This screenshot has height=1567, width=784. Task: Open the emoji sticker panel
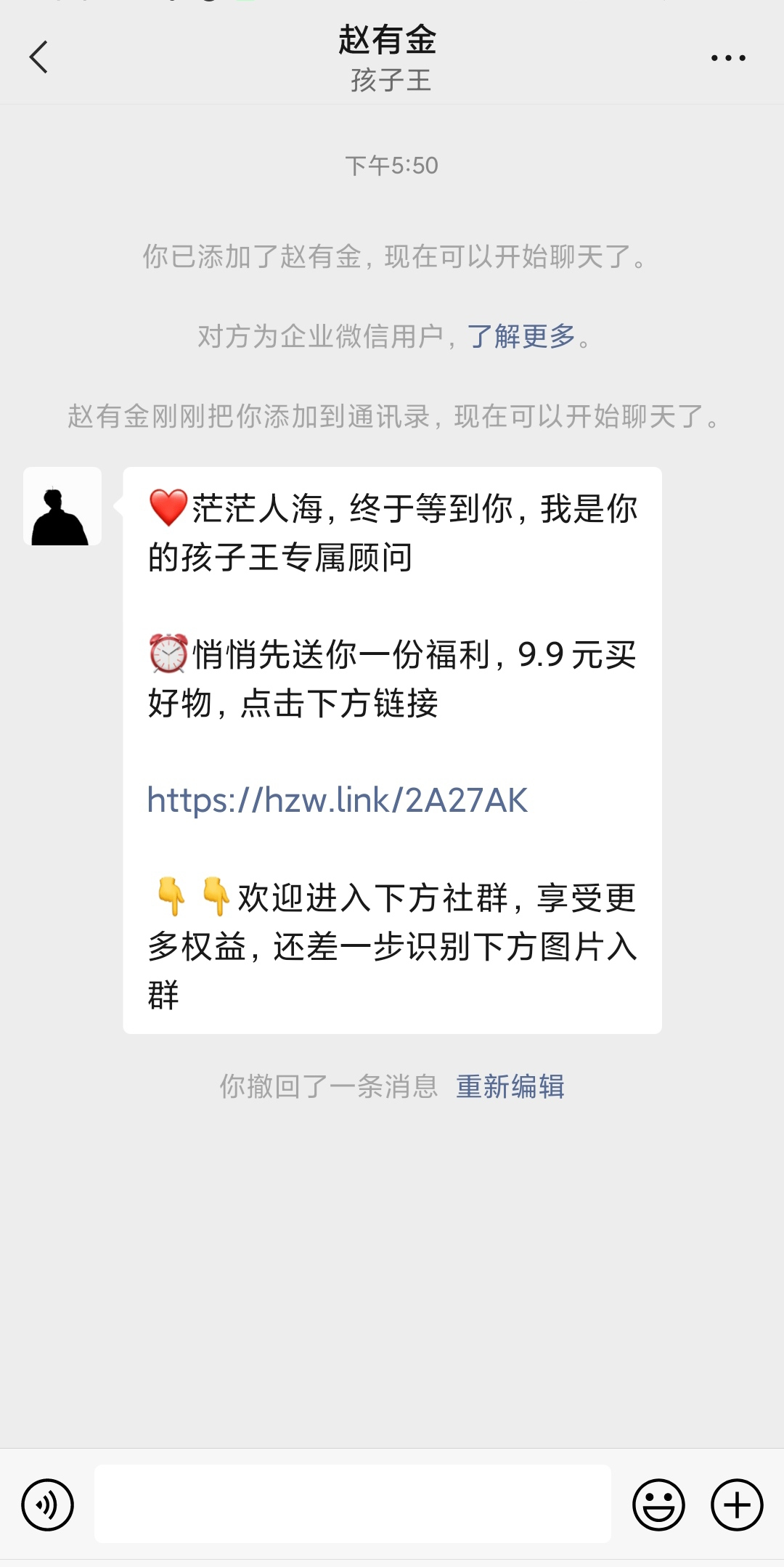pyautogui.click(x=658, y=1505)
